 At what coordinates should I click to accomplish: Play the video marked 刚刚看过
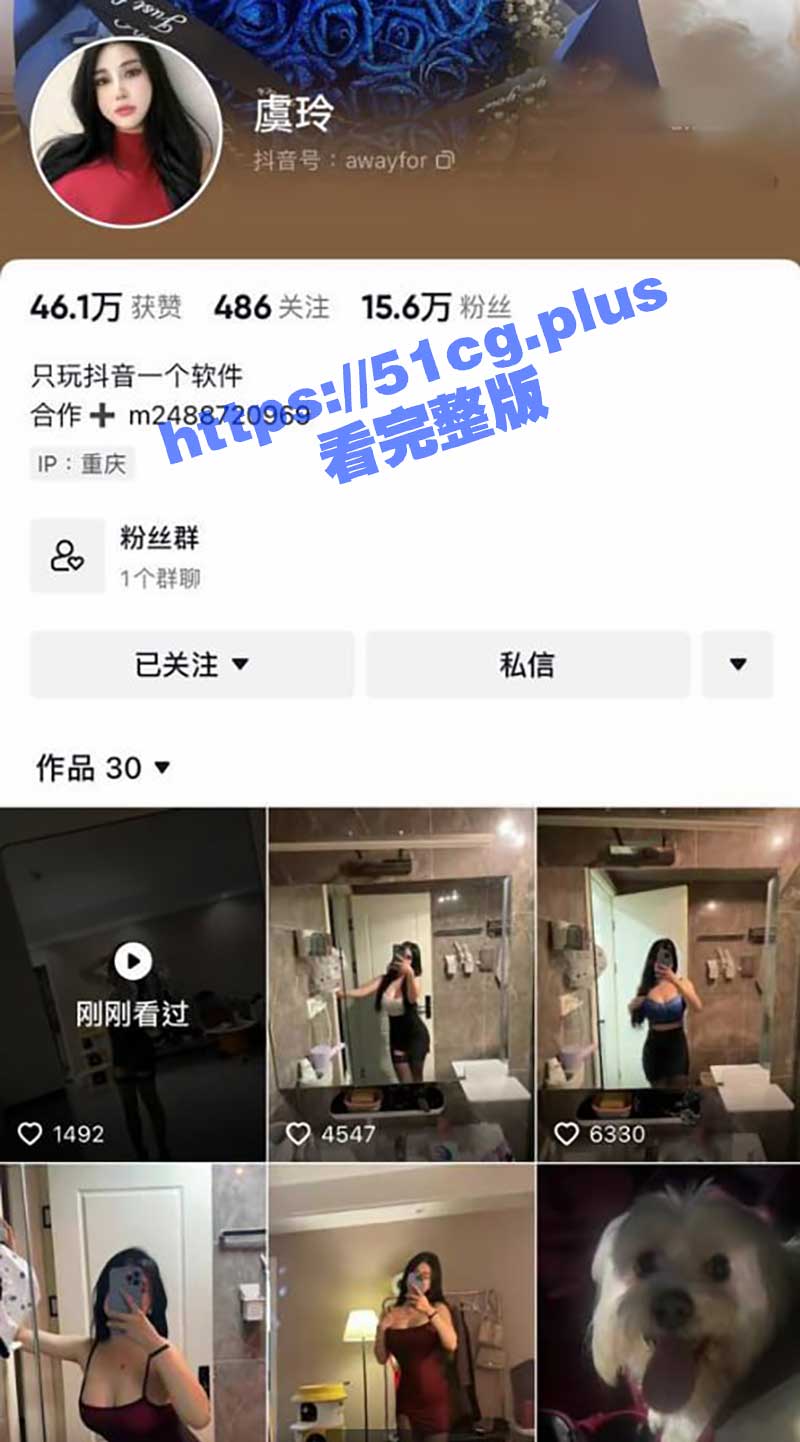point(133,985)
